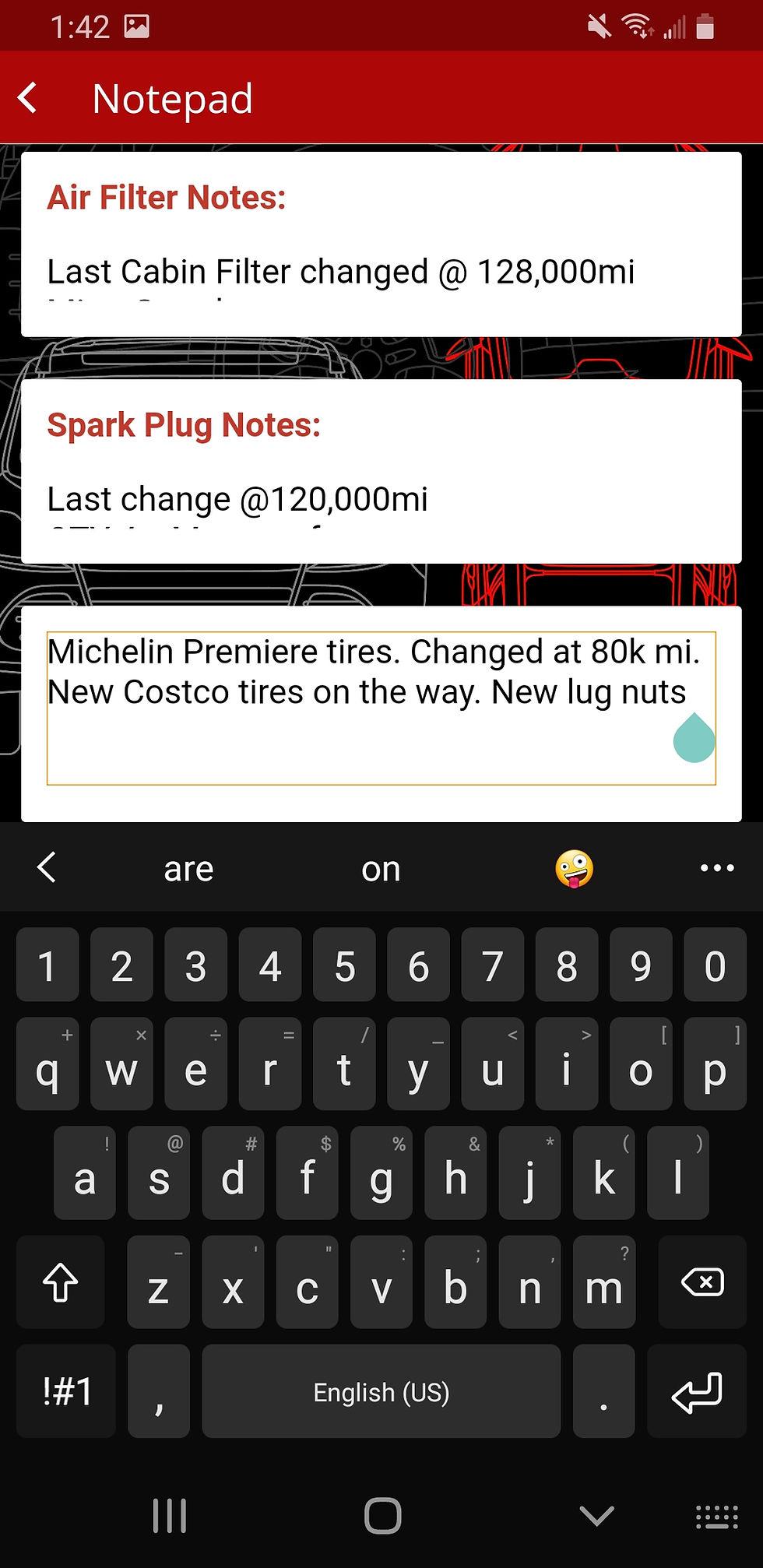Insert the suggested word 'on'
The width and height of the screenshot is (763, 1568).
[381, 869]
